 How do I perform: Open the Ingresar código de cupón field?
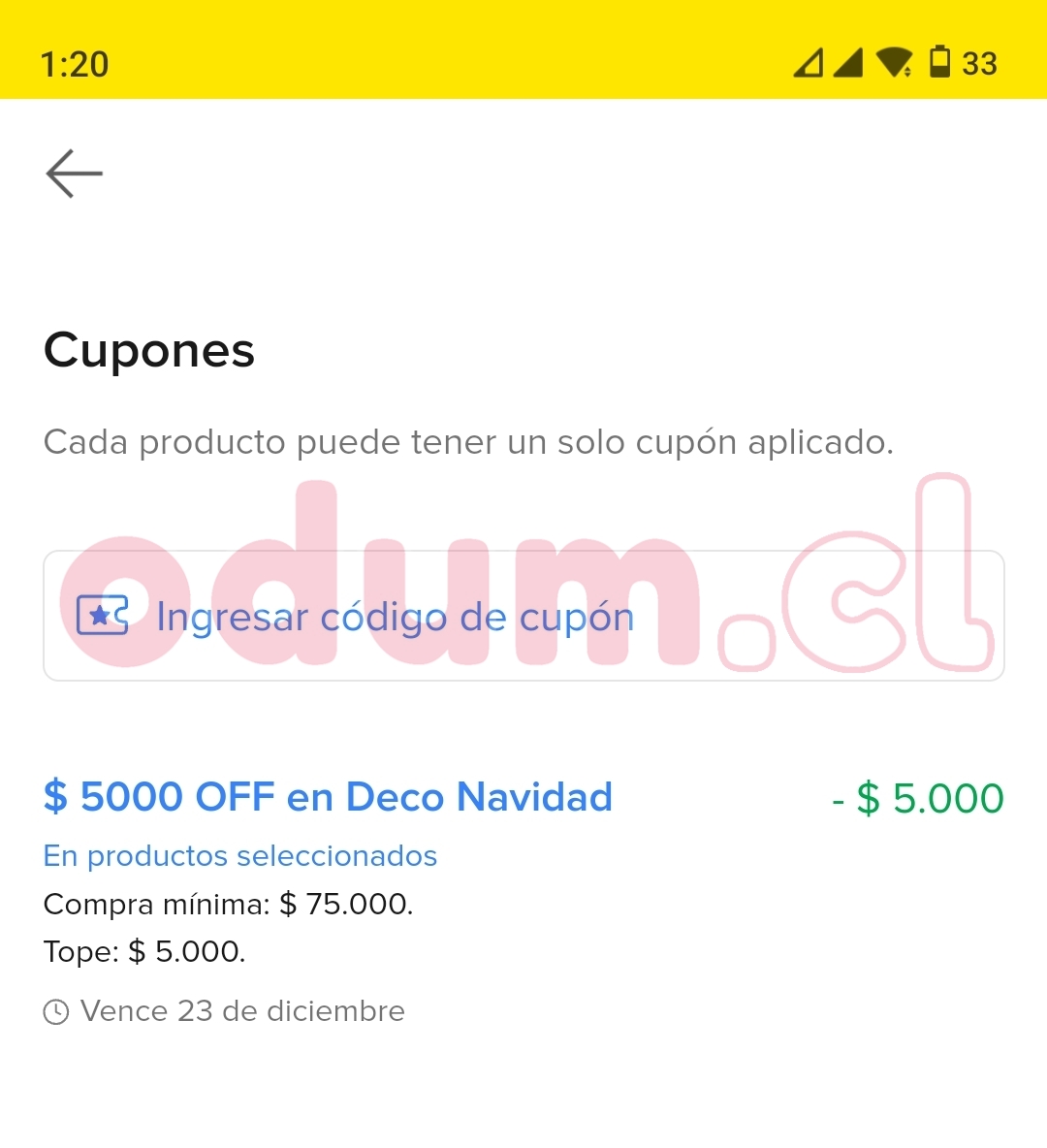pos(523,617)
